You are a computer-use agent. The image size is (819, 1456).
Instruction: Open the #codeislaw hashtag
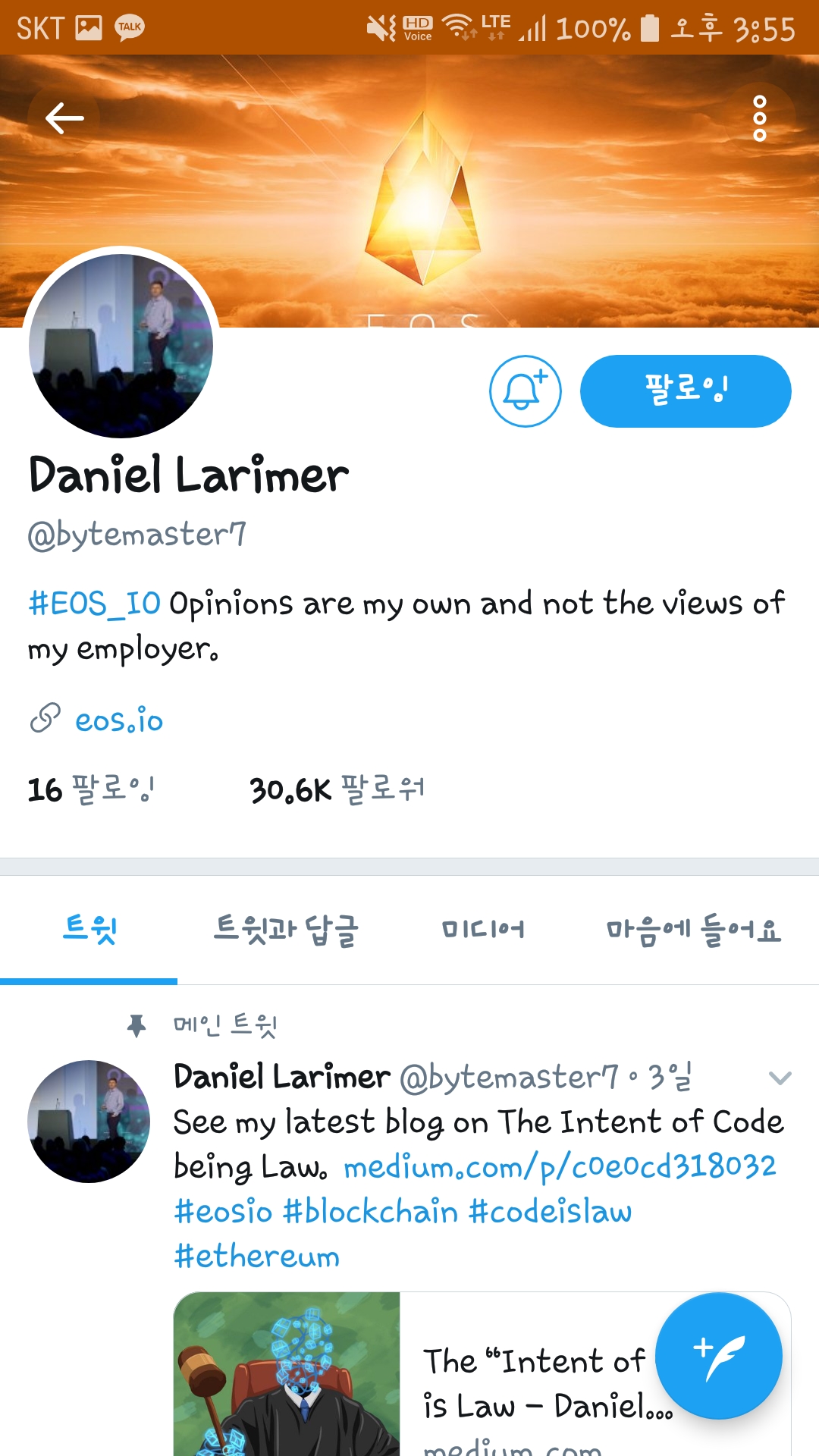point(550,1212)
